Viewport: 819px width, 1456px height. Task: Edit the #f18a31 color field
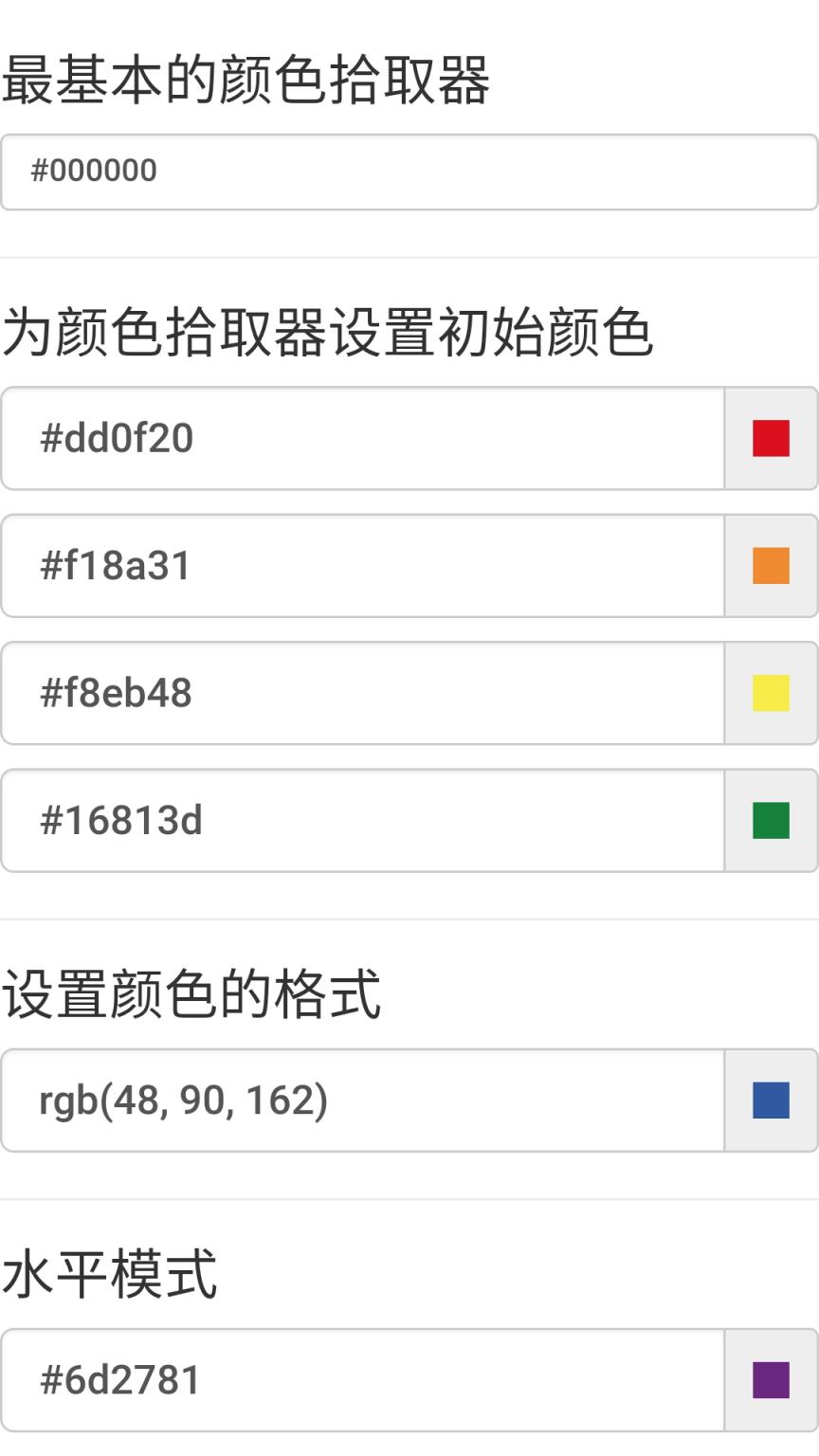pyautogui.click(x=362, y=566)
